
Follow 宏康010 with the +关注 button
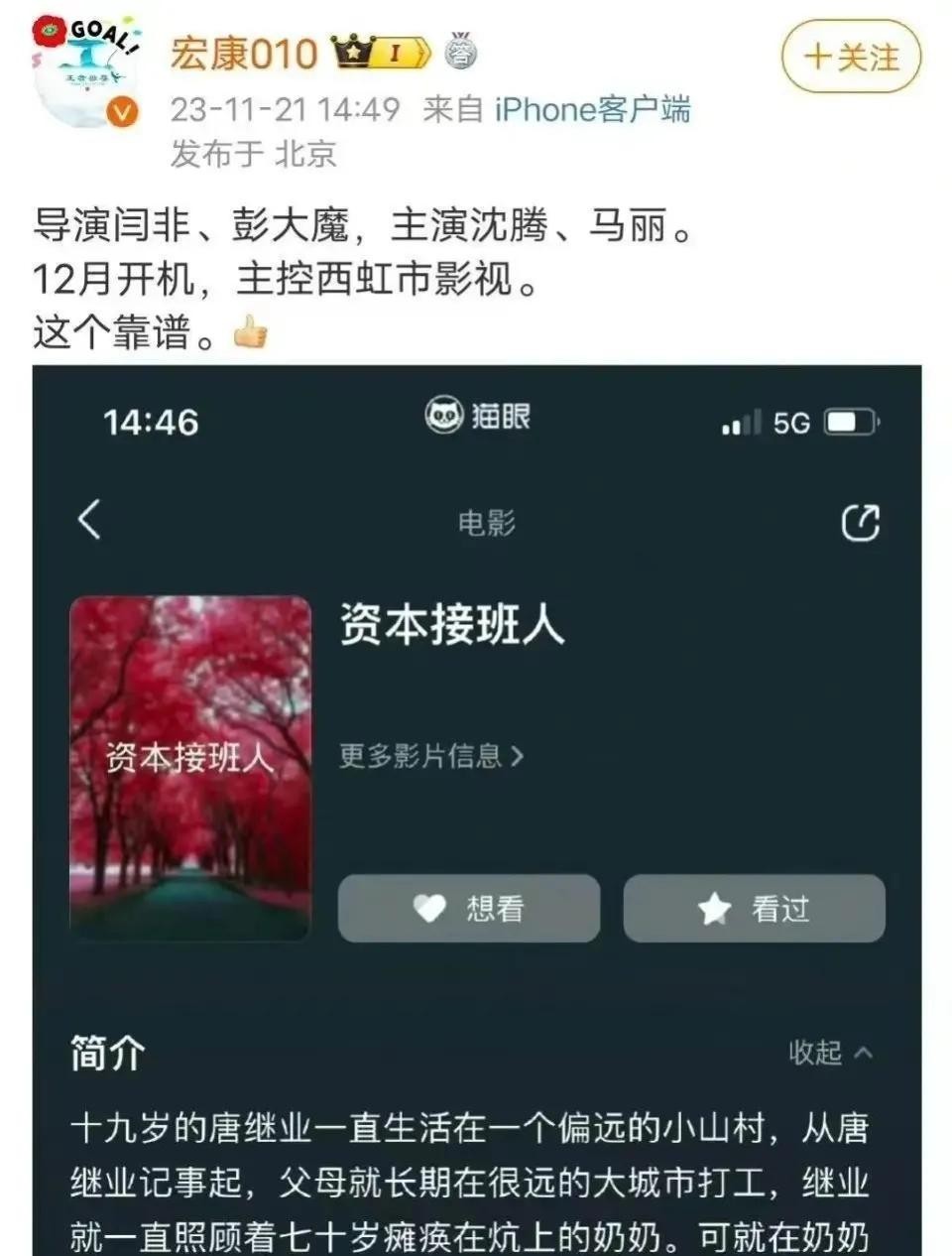coord(851,57)
